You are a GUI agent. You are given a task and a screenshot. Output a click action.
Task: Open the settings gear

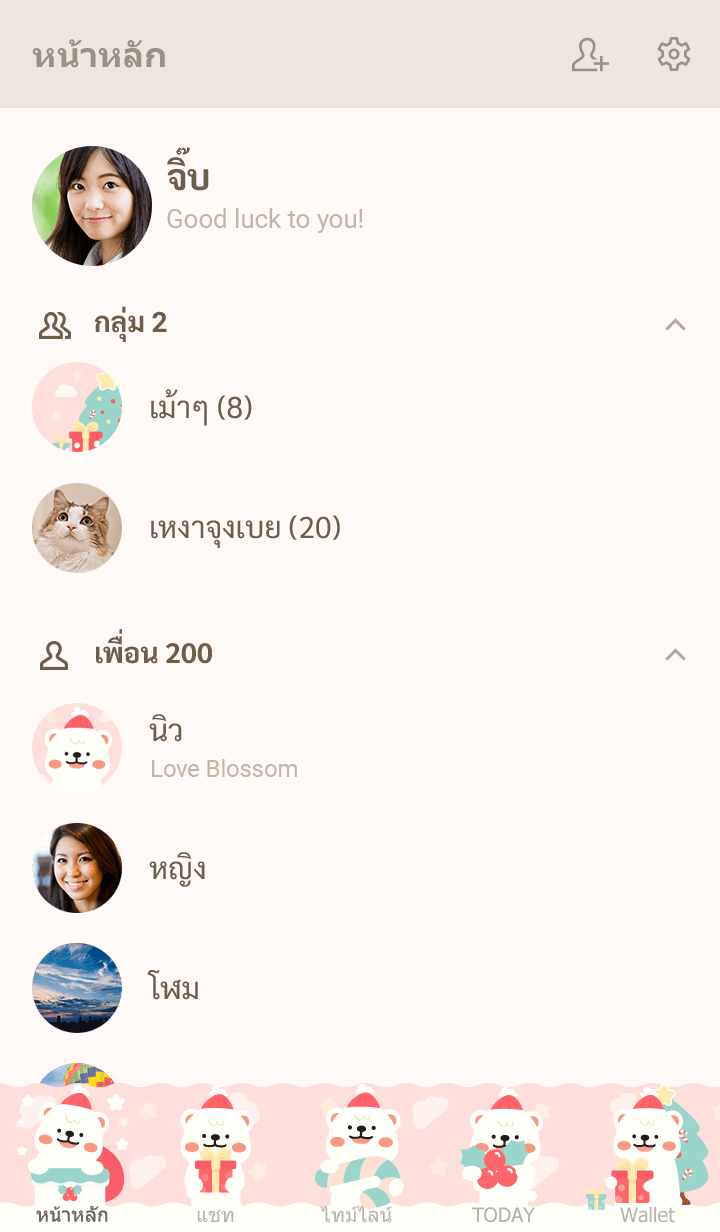coord(674,55)
